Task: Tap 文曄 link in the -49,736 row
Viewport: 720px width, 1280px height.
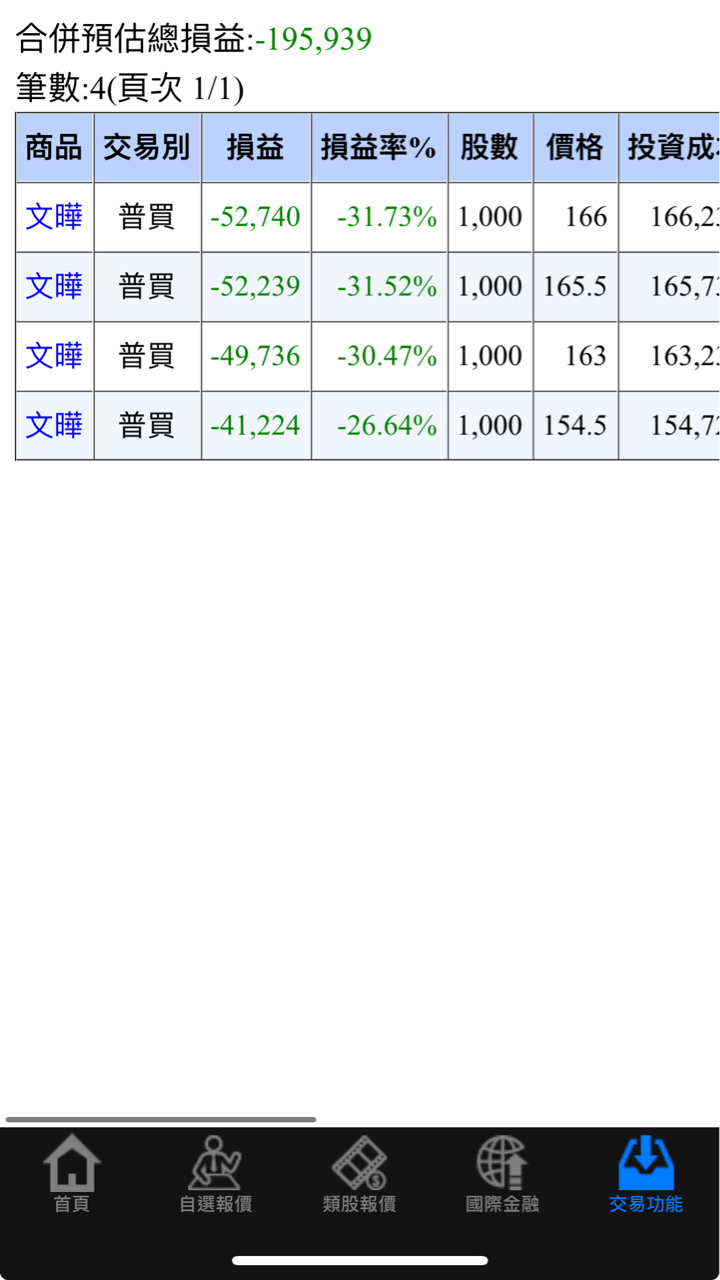Action: point(54,356)
